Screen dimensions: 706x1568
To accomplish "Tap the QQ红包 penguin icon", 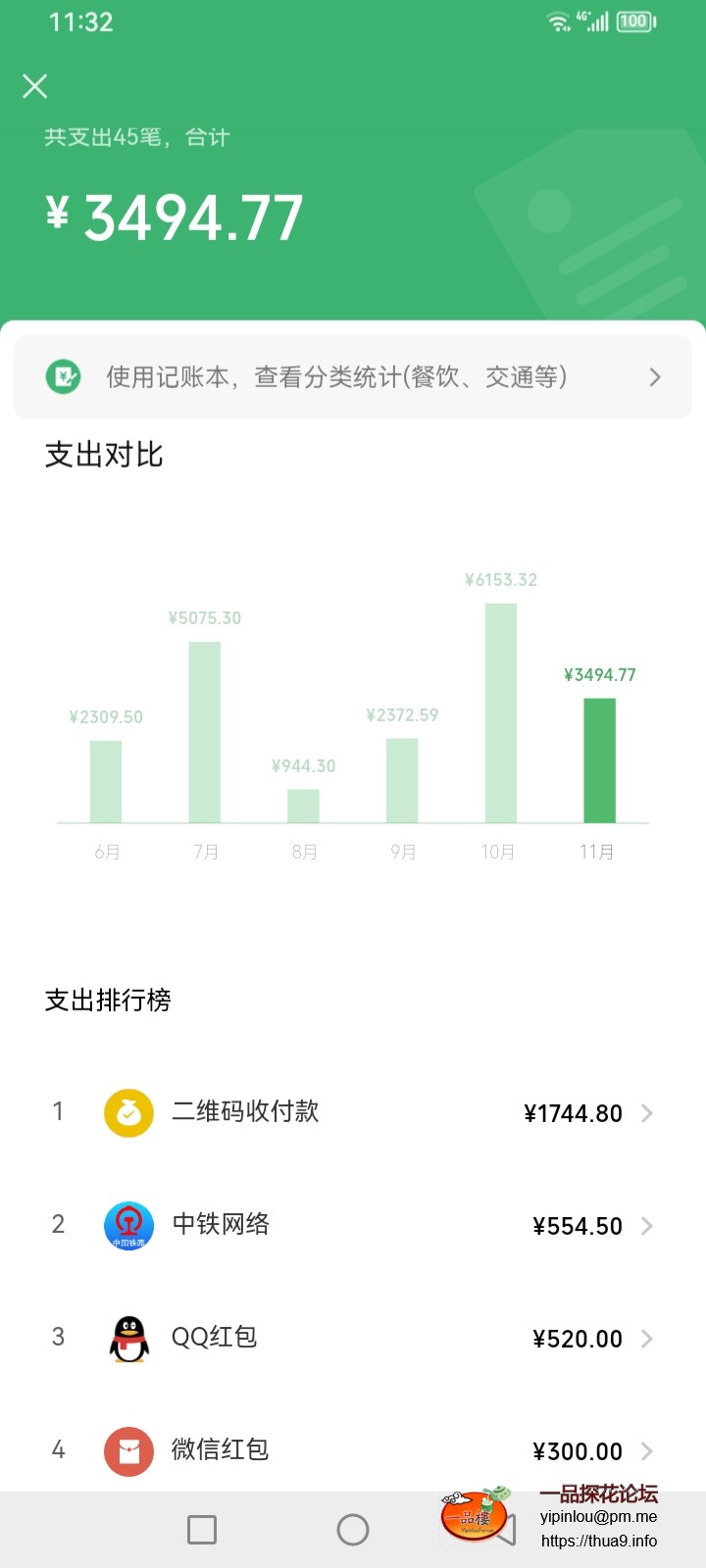I will coord(127,1338).
